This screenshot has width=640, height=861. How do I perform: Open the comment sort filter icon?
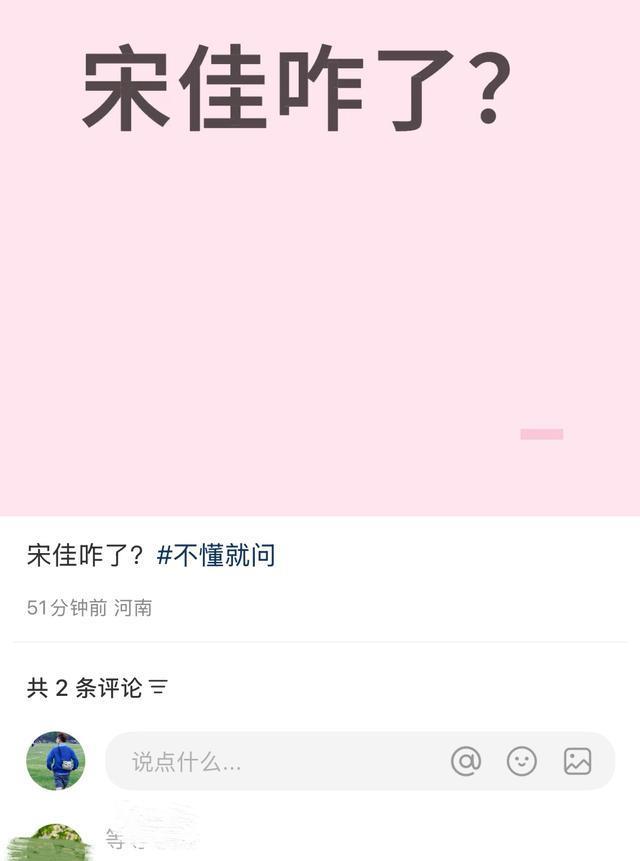(159, 688)
